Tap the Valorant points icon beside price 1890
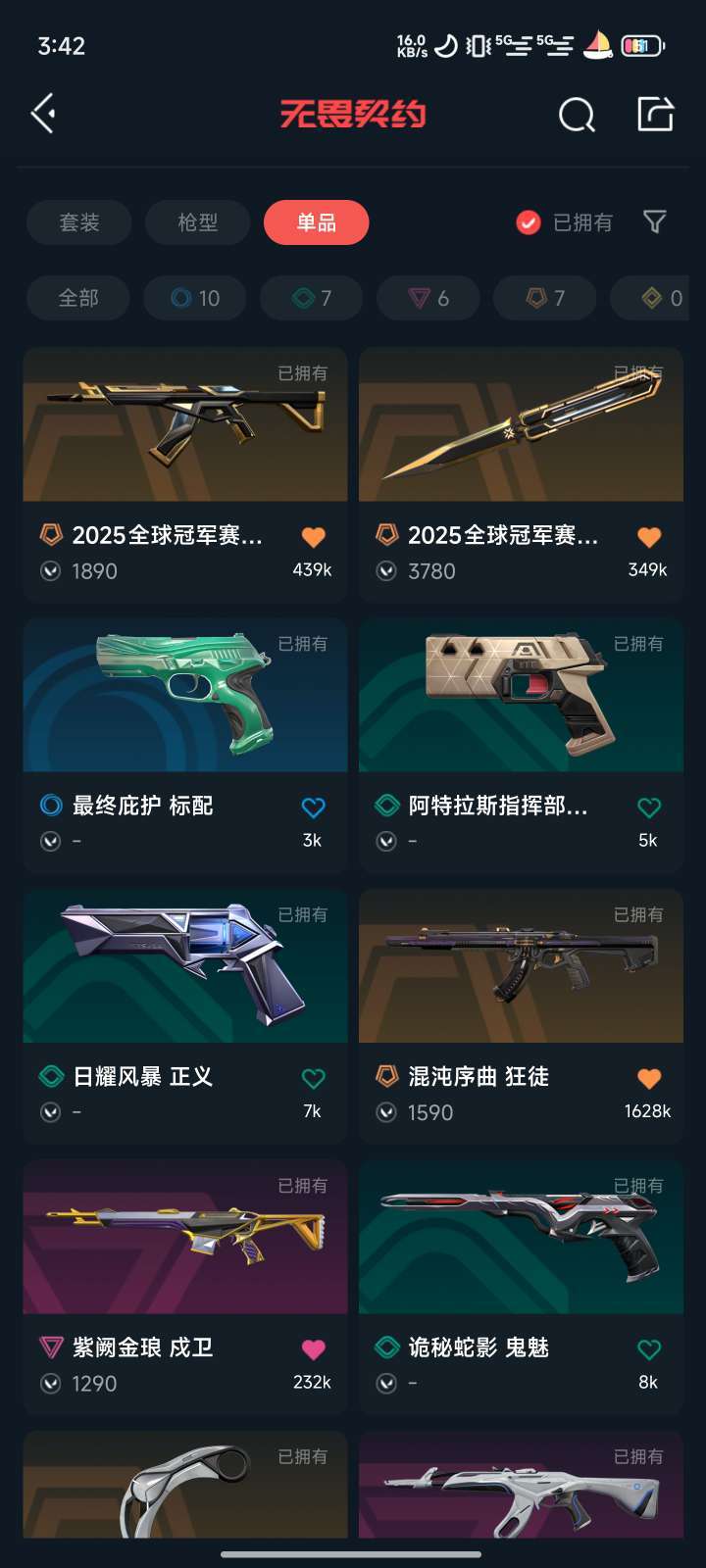Viewport: 706px width, 1568px height. point(49,570)
